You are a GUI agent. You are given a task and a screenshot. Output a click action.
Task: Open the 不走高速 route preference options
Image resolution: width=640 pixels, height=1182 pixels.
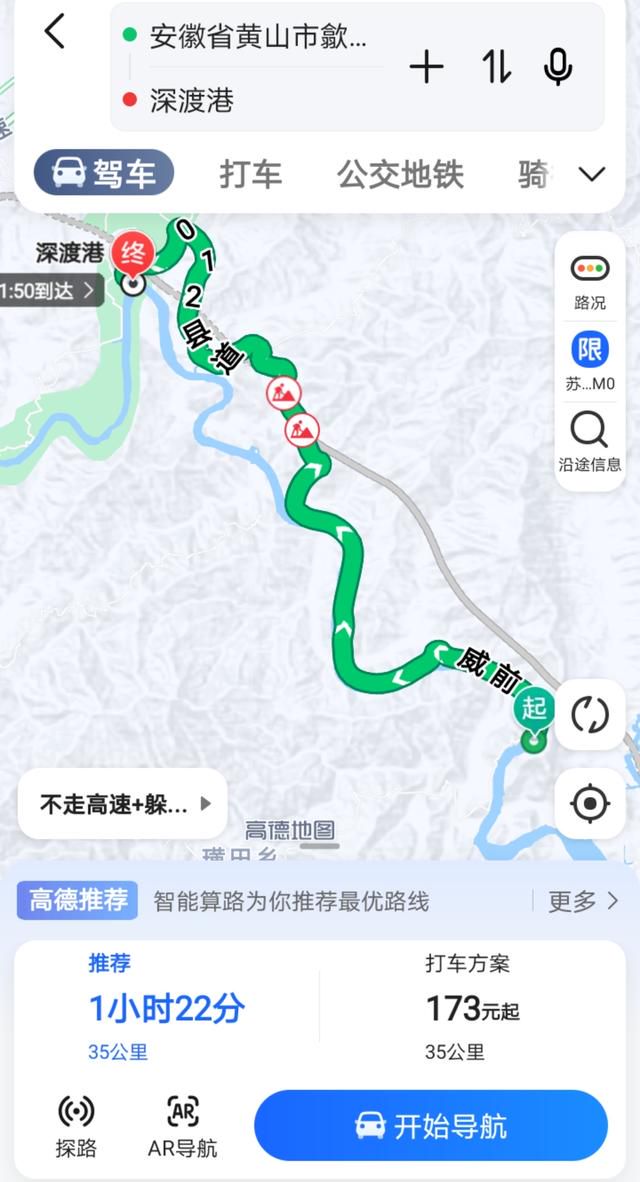[x=123, y=804]
